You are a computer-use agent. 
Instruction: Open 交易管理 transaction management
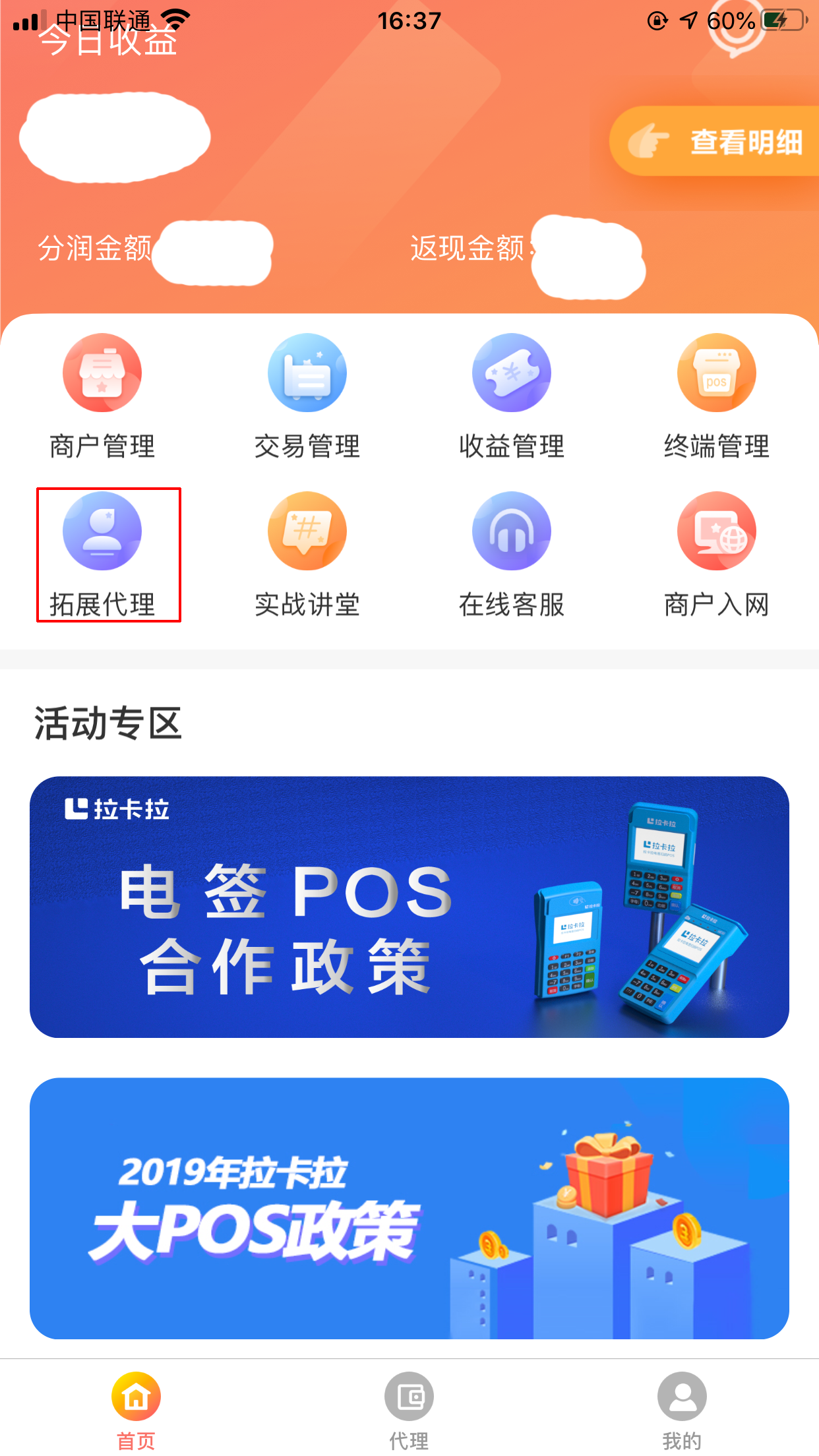(x=307, y=396)
